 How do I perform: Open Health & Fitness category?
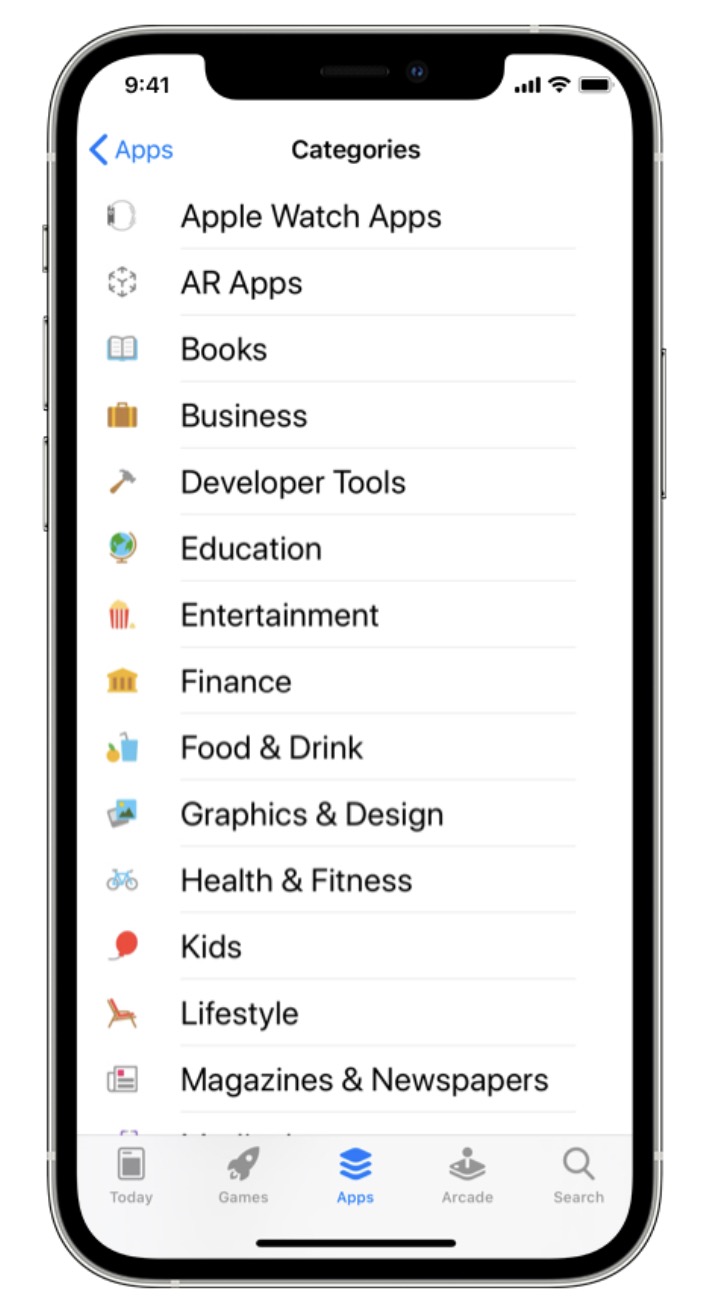(296, 881)
